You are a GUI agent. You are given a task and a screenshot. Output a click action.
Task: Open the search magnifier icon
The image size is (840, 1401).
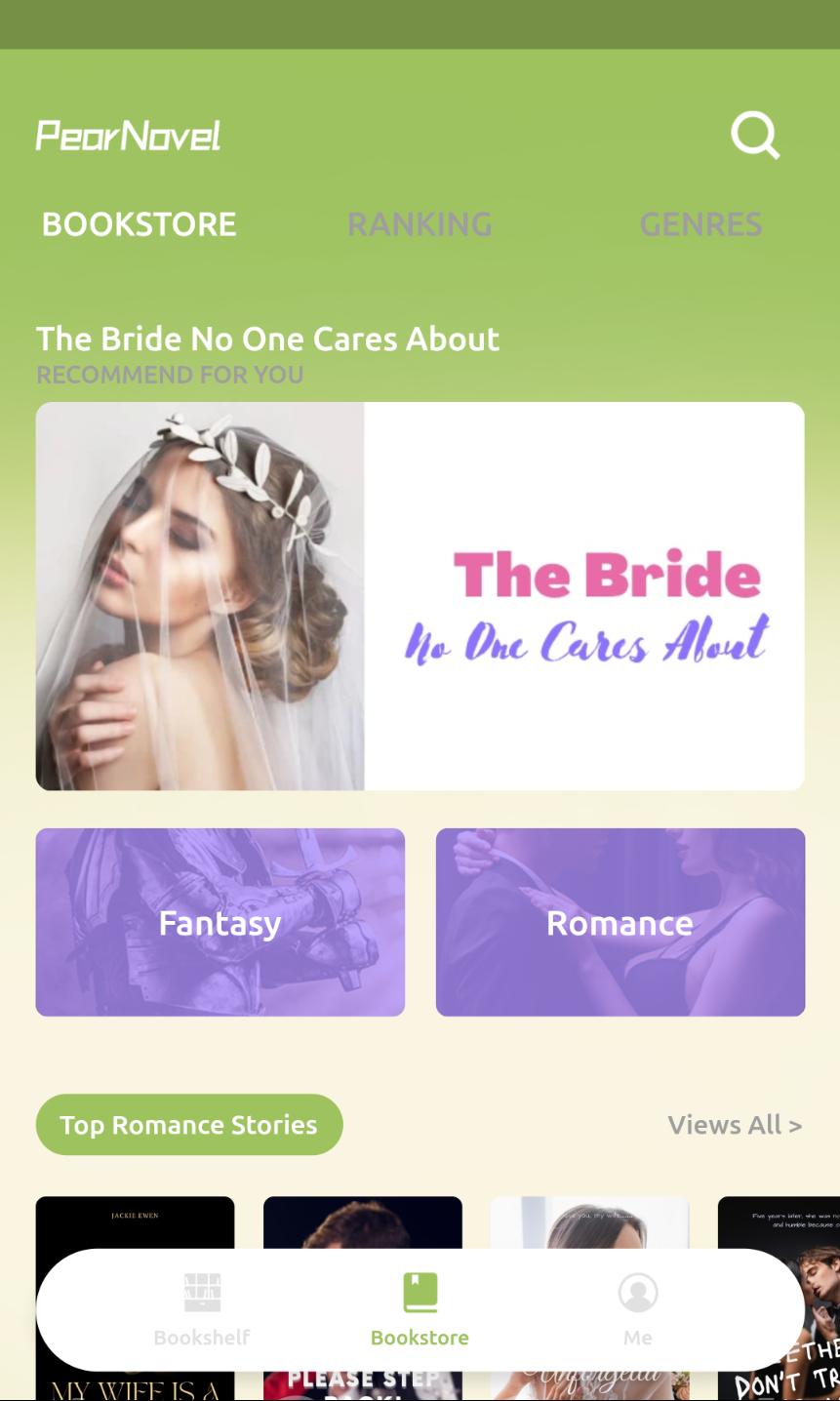(x=755, y=135)
